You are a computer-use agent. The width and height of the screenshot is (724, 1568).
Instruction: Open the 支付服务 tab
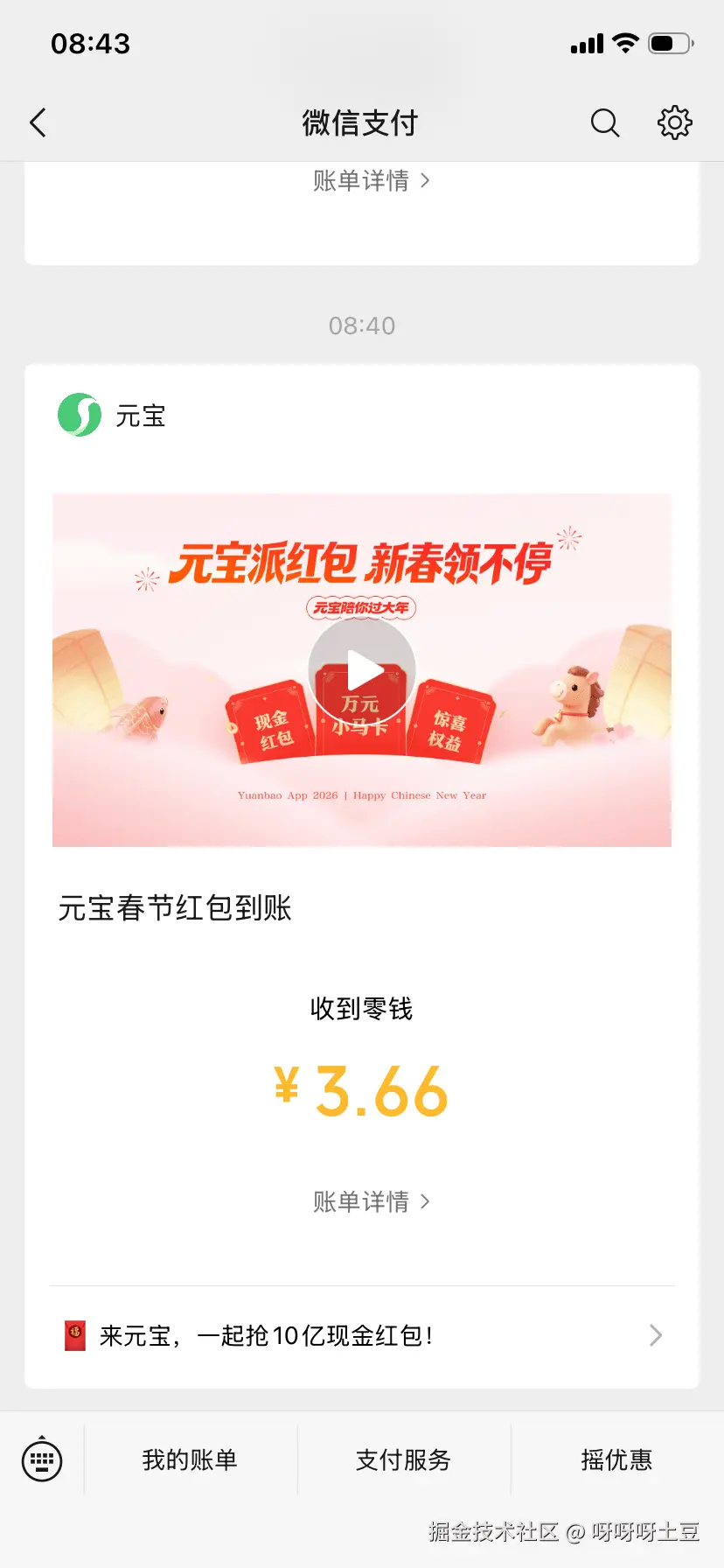click(x=404, y=1459)
